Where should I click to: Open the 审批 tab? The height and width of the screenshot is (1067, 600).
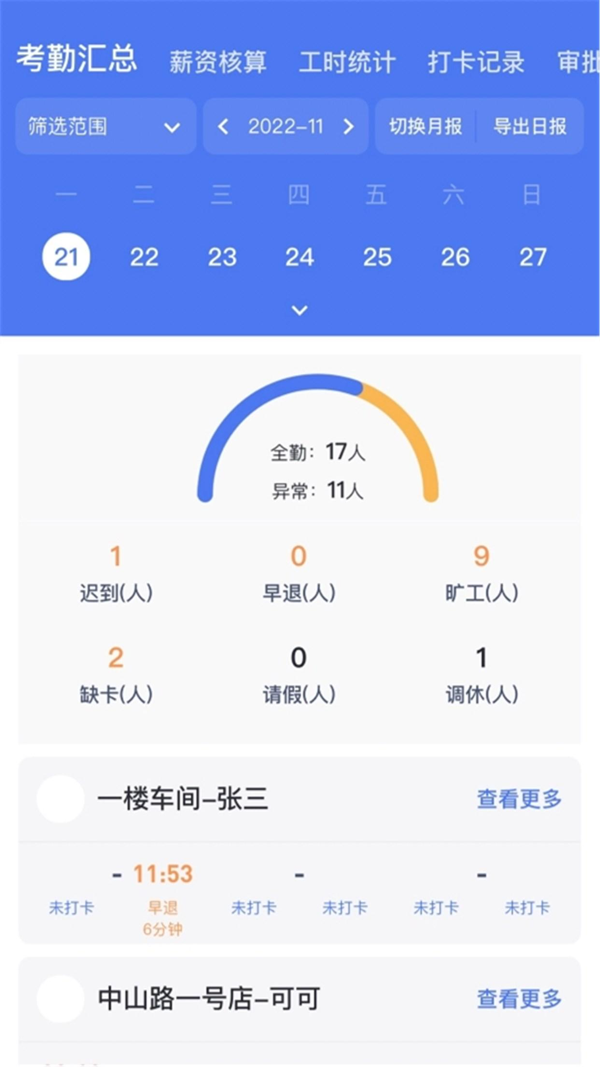point(579,62)
